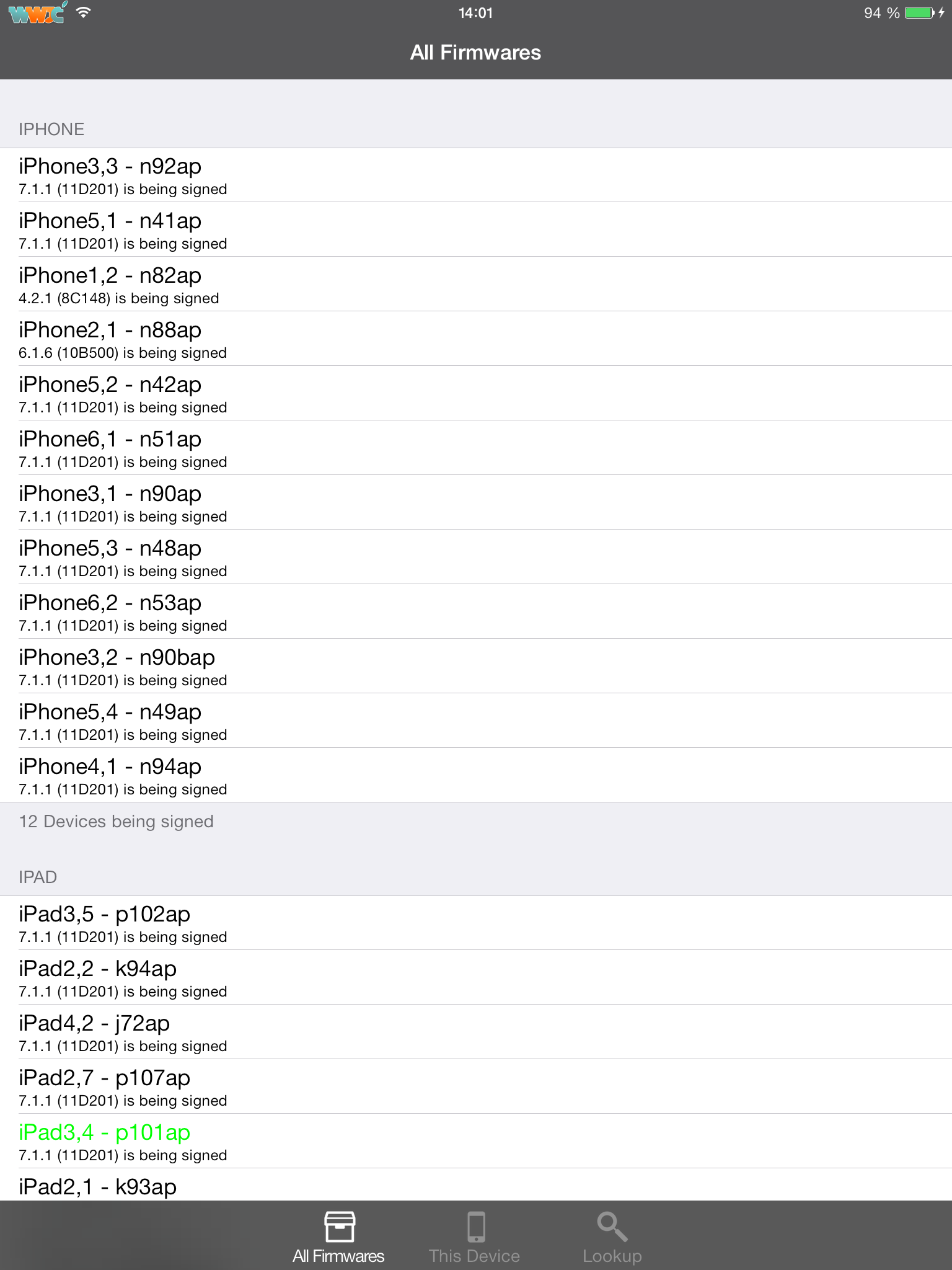Viewport: 952px width, 1270px height.
Task: Open the Lookup tab
Action: tap(612, 1236)
